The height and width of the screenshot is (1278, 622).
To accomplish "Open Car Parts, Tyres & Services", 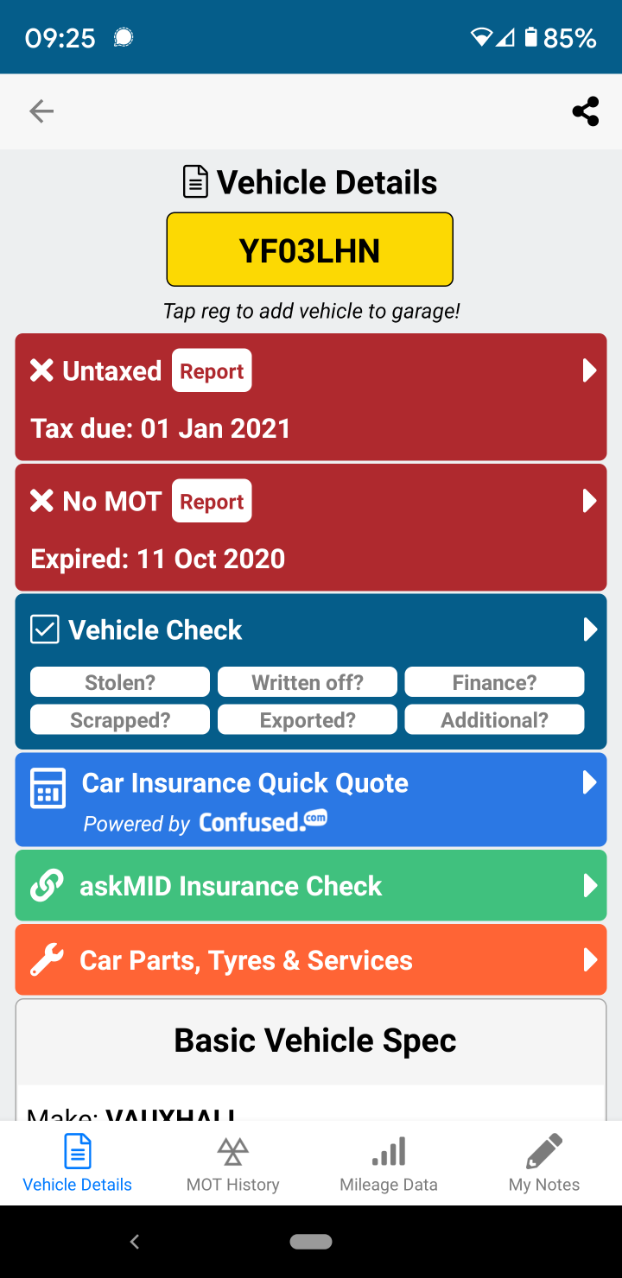I will click(311, 960).
